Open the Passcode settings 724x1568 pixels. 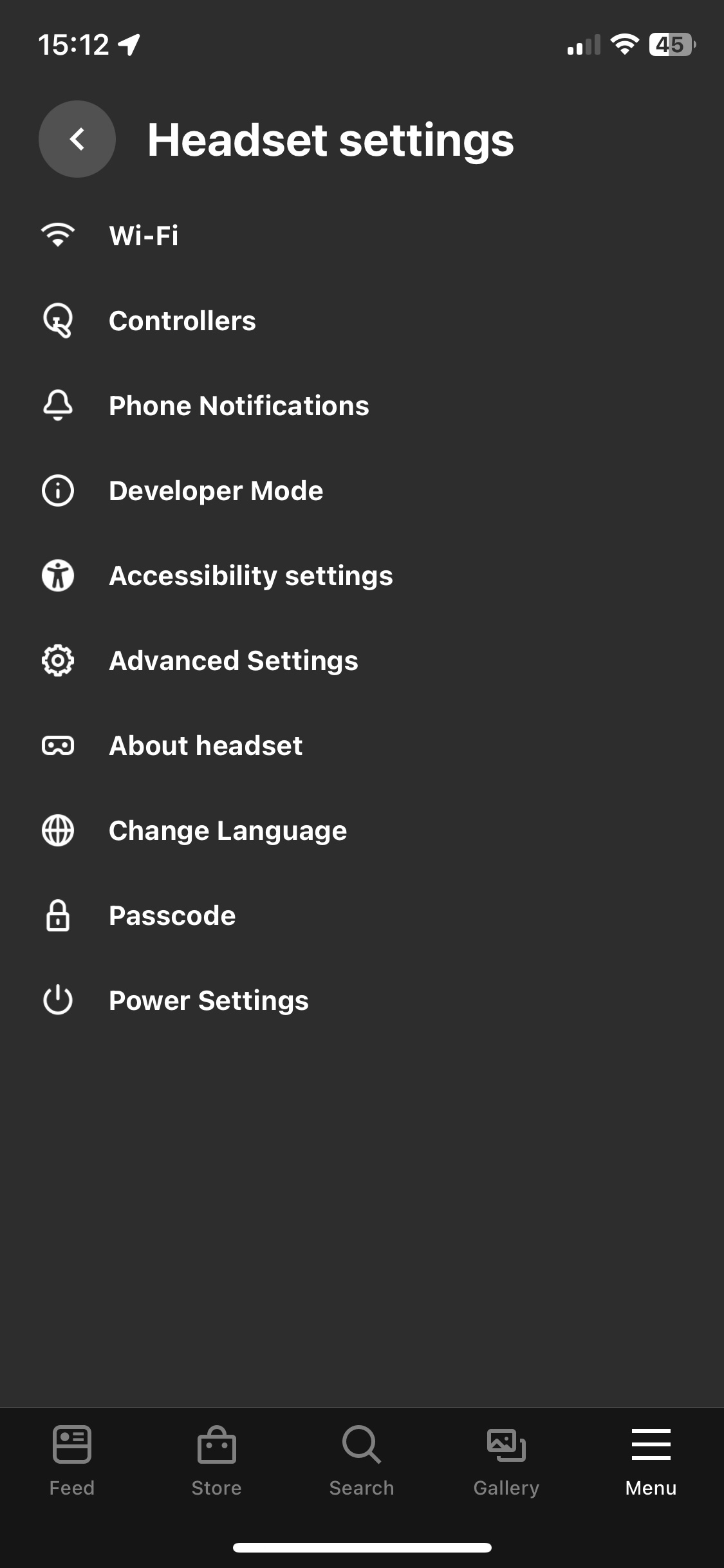pos(172,915)
